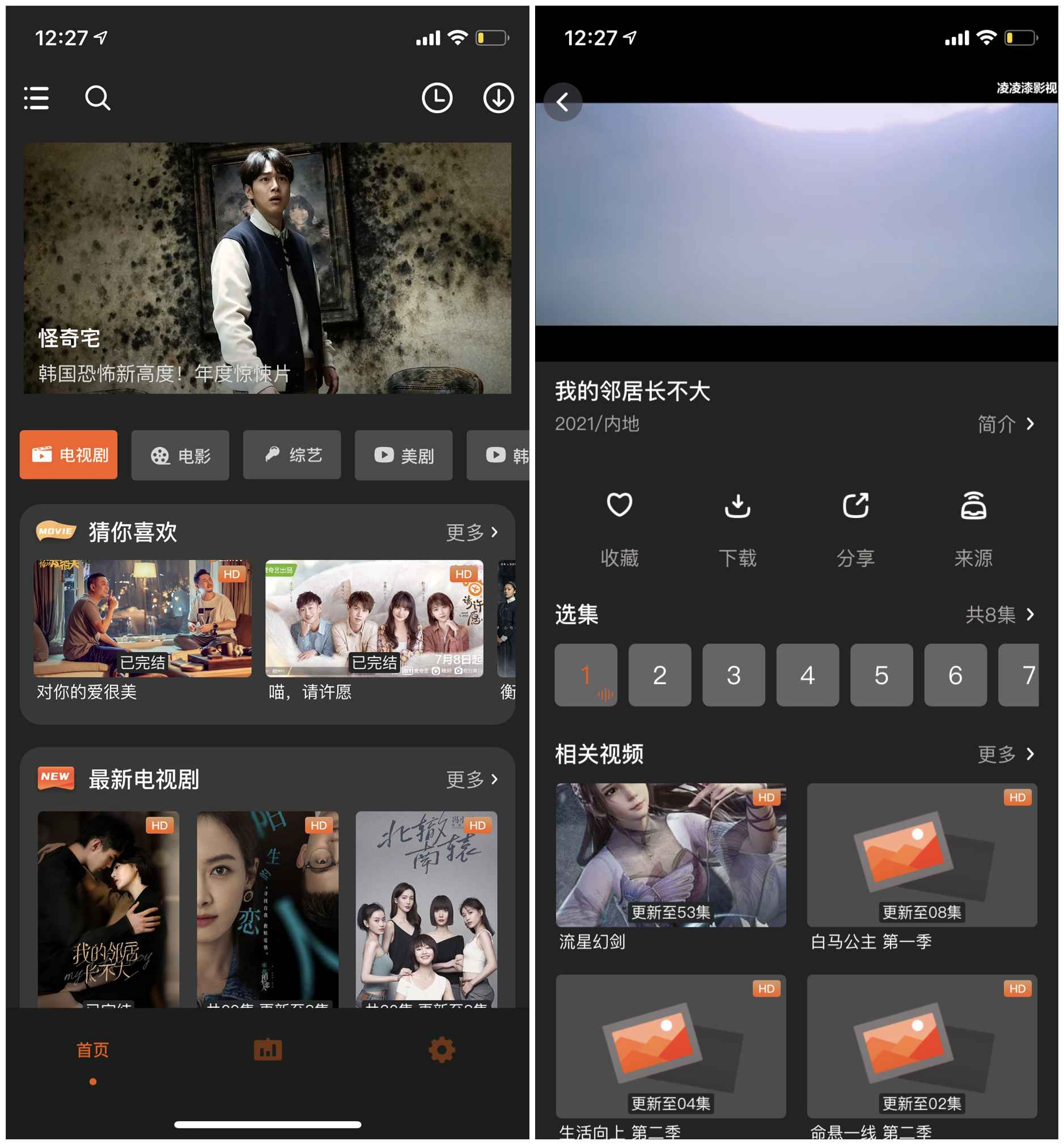The image size is (1064, 1145).
Task: Open the search icon
Action: point(98,98)
